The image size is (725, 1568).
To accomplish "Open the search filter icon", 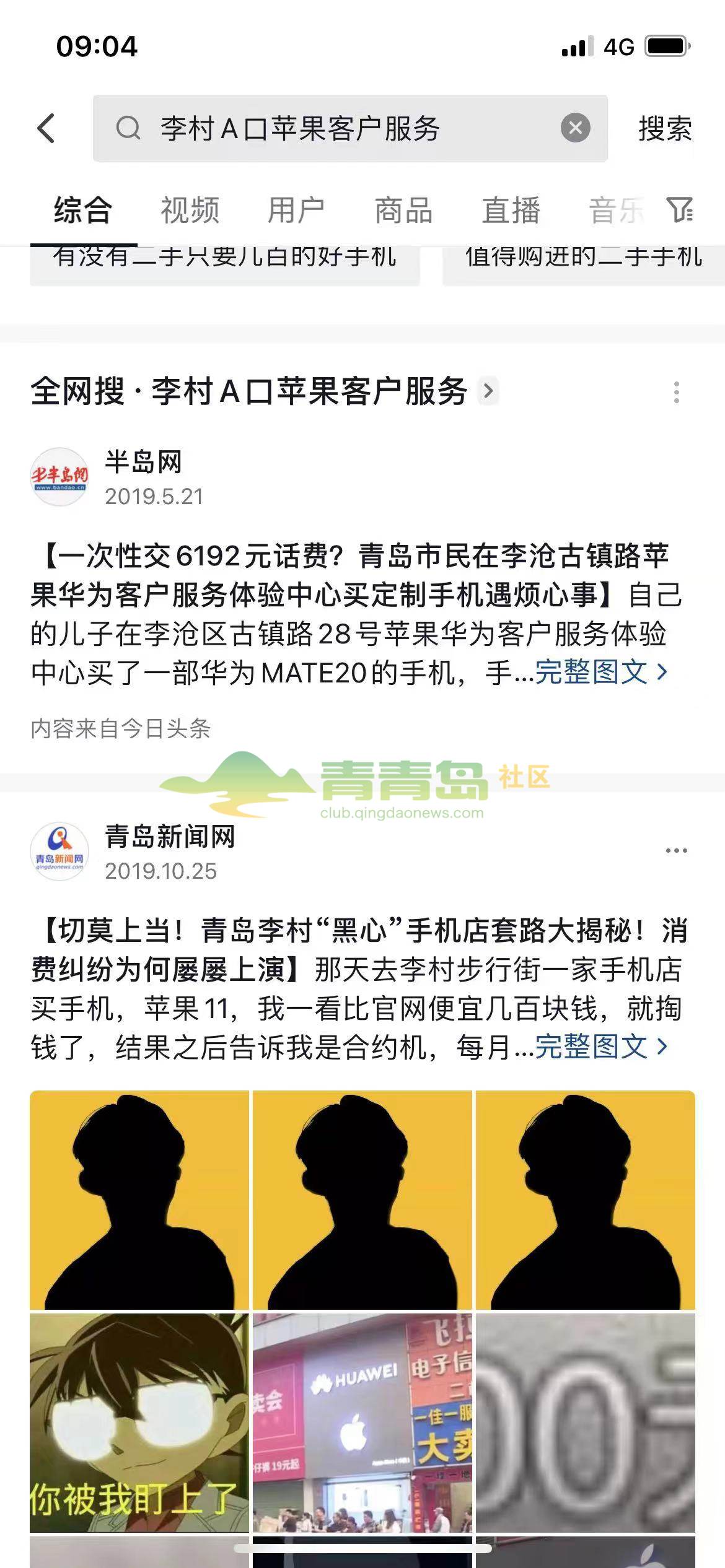I will (679, 210).
